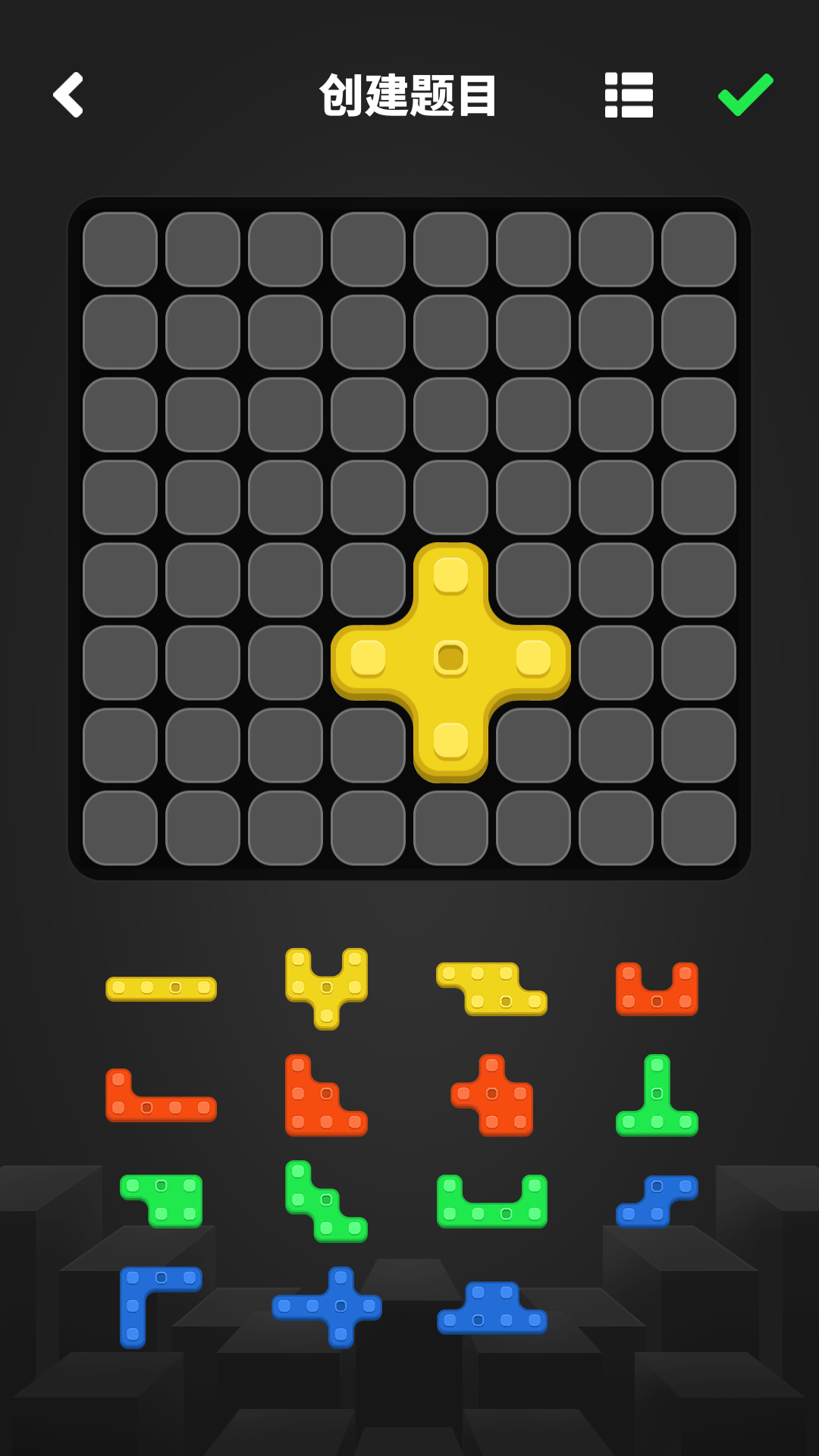Screen dimensions: 819x1456
Task: Select the yellow horizontal bar piece
Action: click(x=162, y=987)
